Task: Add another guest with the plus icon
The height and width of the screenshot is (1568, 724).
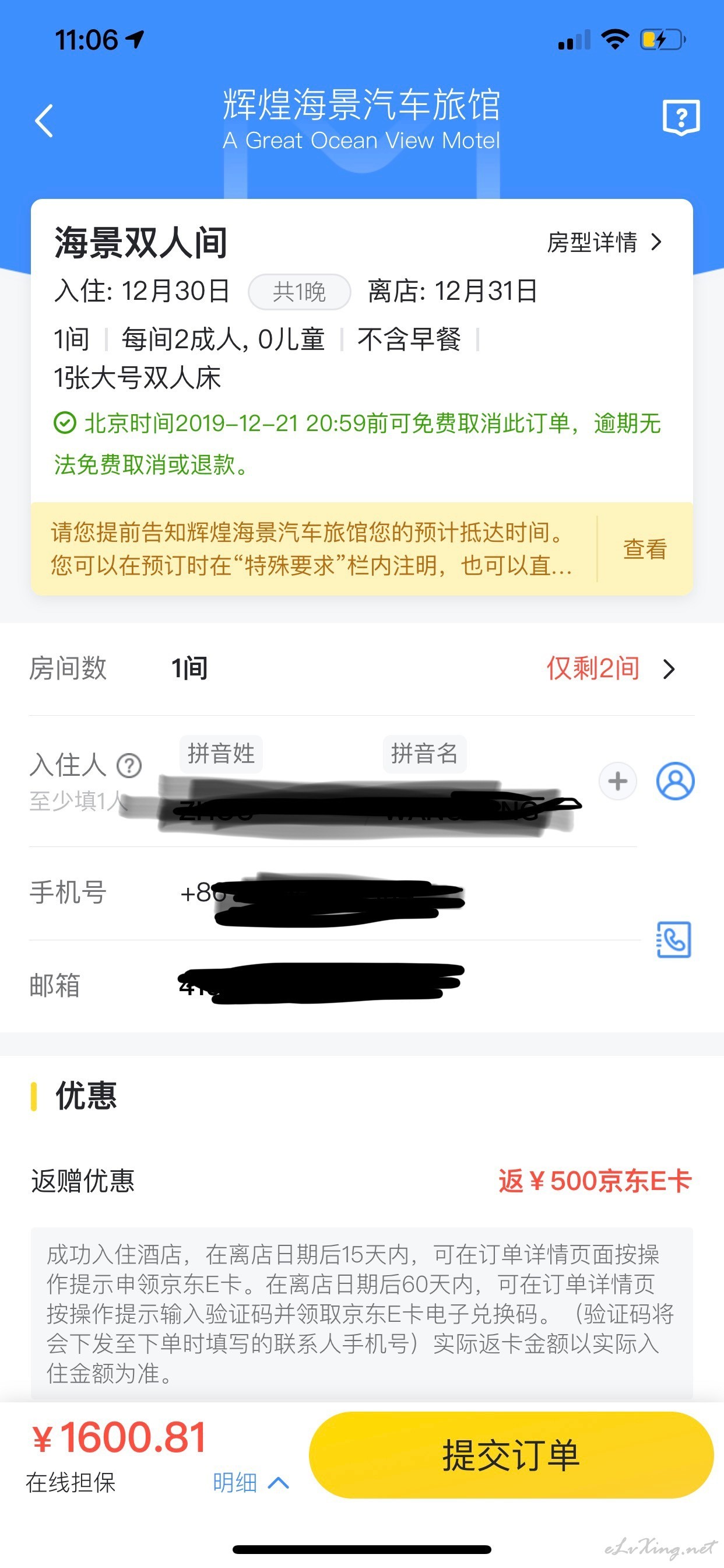Action: click(x=617, y=780)
